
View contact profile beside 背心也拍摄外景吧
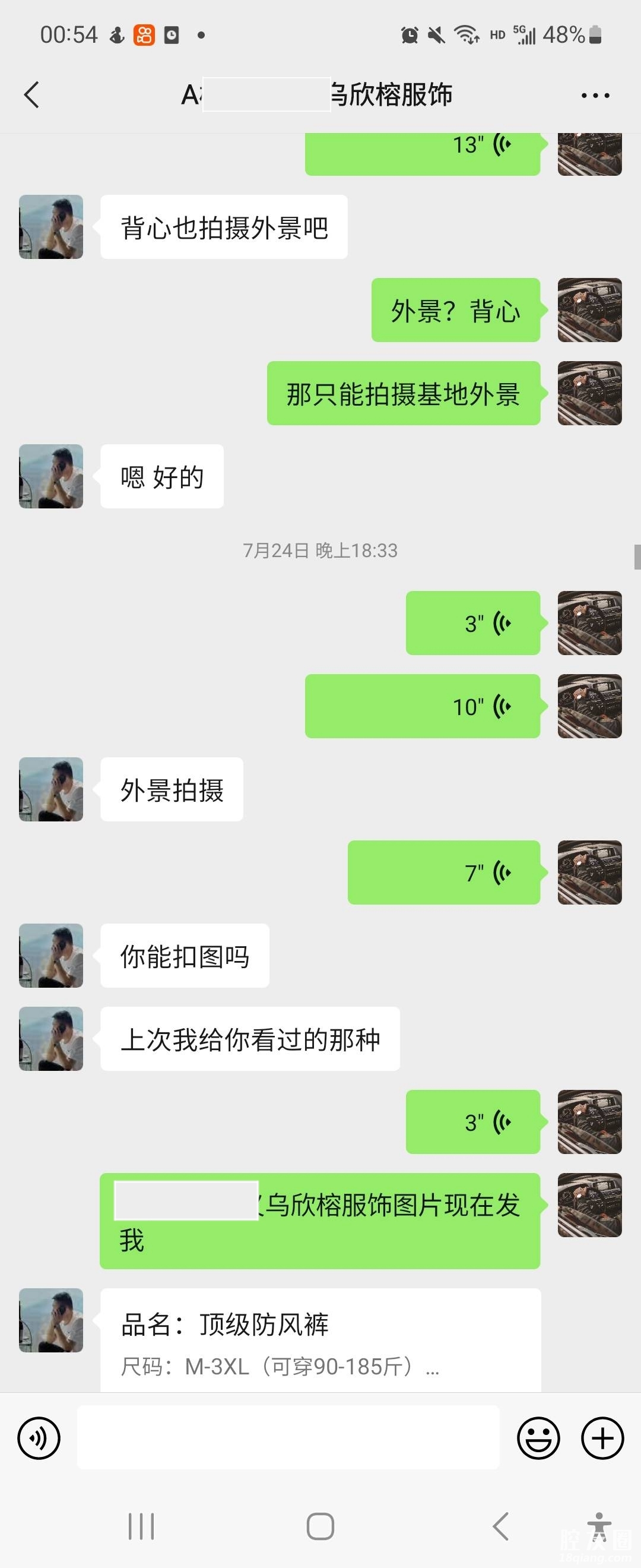[x=51, y=227]
